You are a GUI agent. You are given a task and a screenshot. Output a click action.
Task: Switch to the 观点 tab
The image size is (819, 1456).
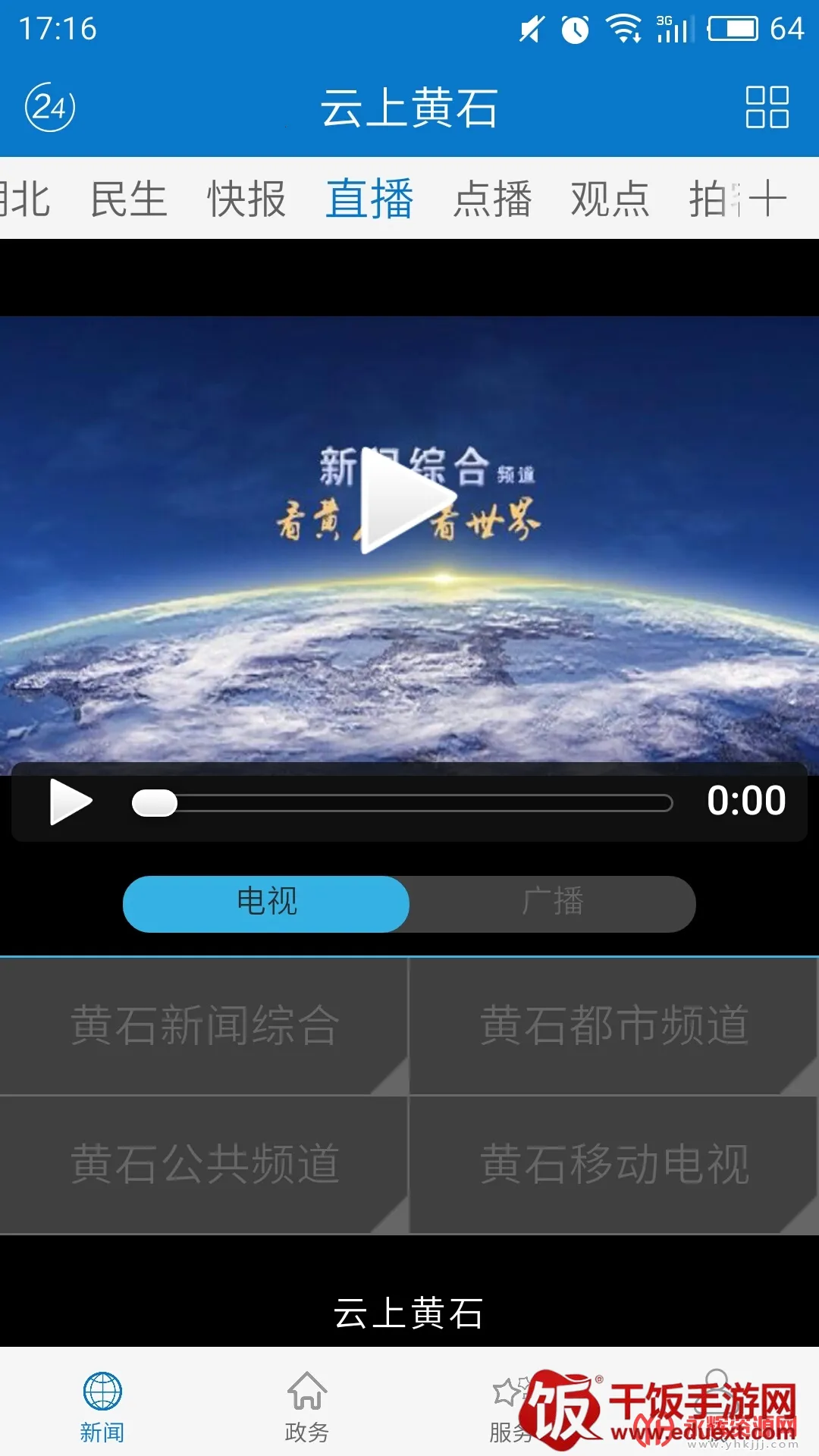(610, 199)
